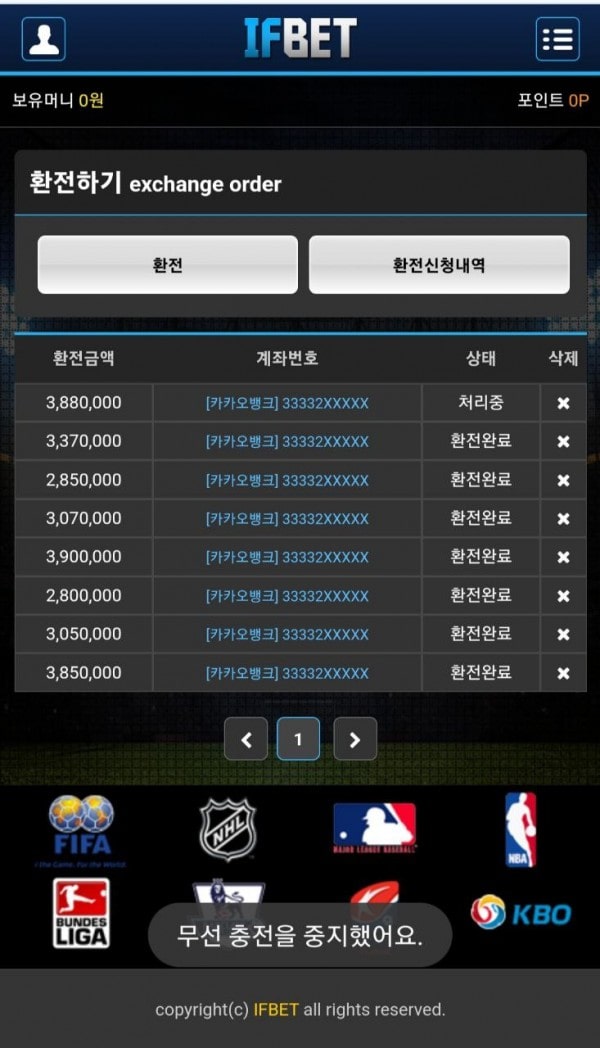Viewport: 600px width, 1048px height.
Task: Open 환전신청내역 history
Action: click(x=439, y=265)
